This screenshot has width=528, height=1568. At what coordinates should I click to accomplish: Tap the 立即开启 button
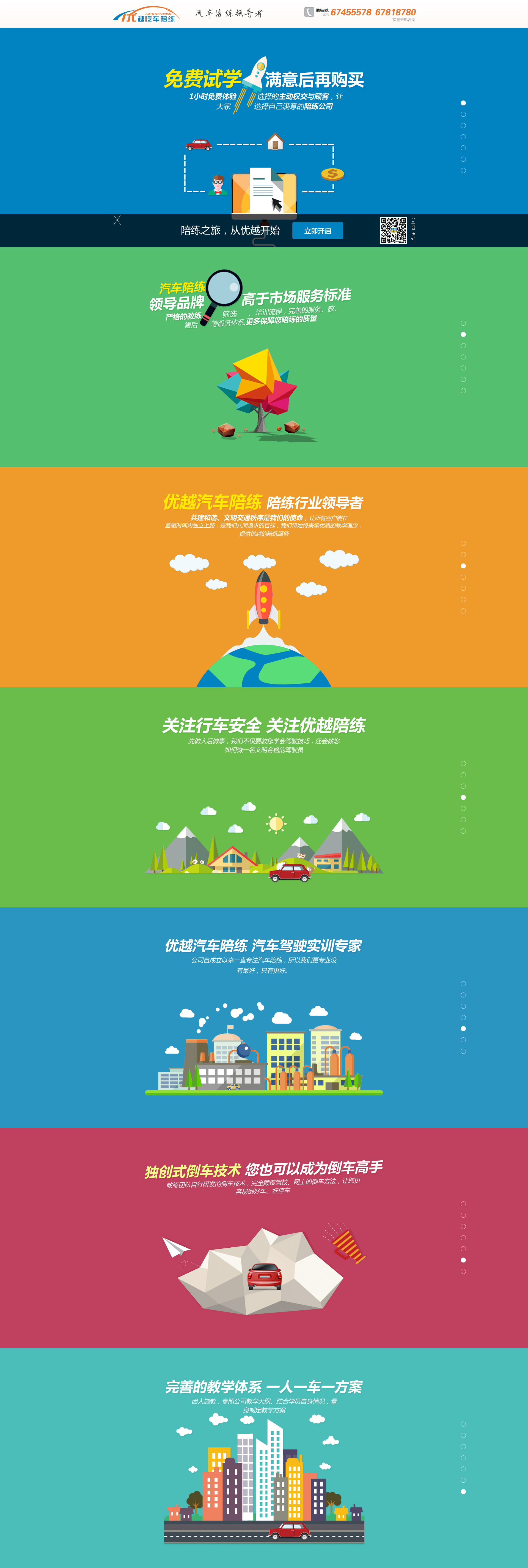click(x=318, y=231)
